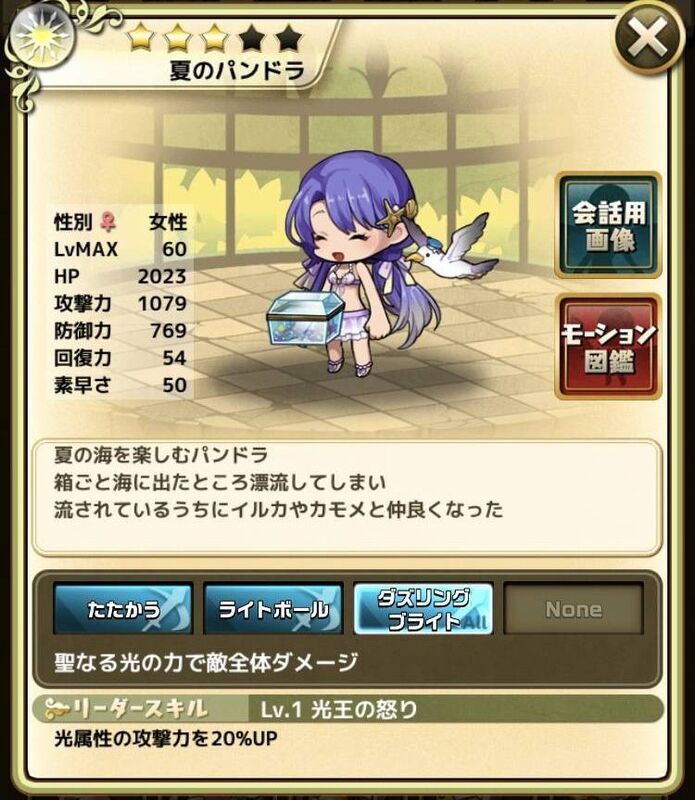Close the character detail window
This screenshot has width=695, height=800.
tap(650, 38)
